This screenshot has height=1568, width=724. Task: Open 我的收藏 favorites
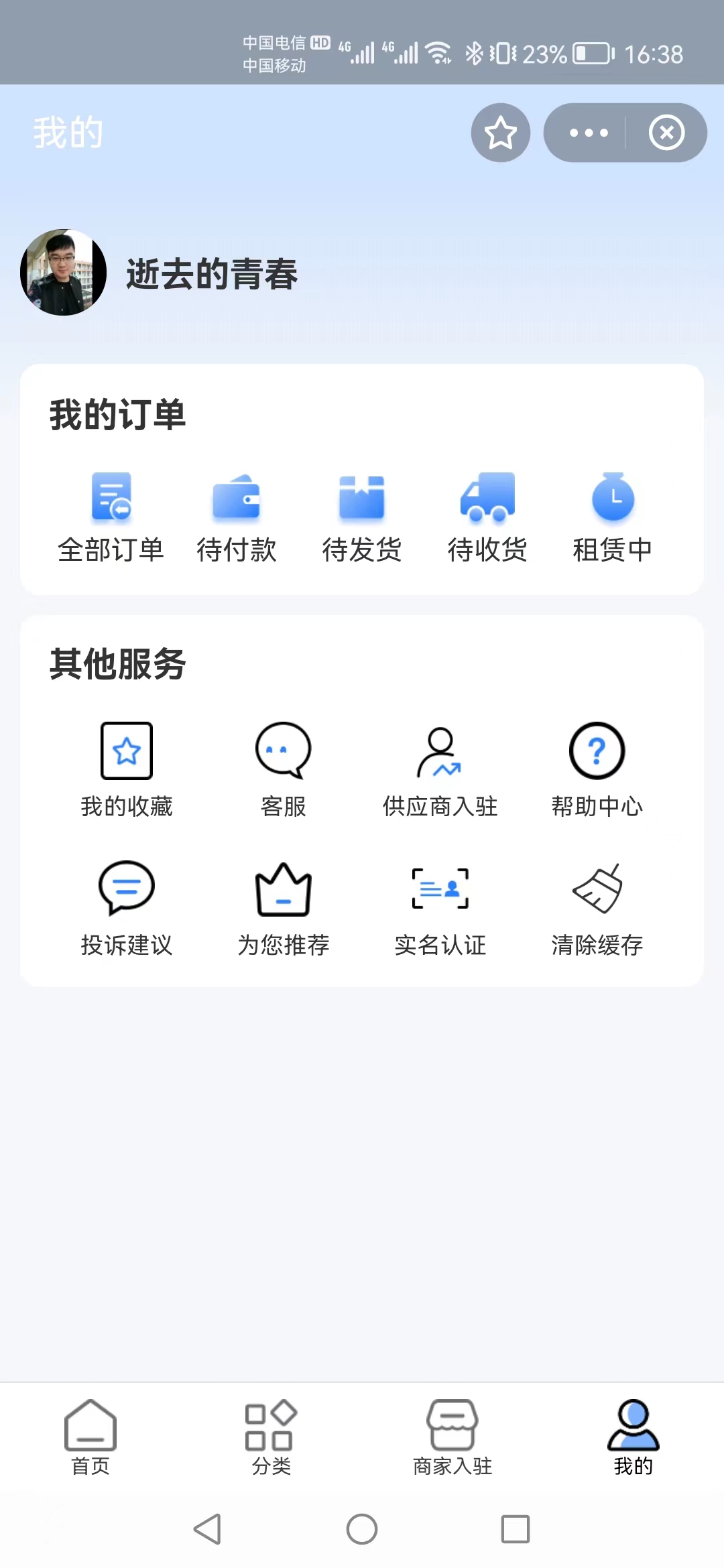point(127,769)
